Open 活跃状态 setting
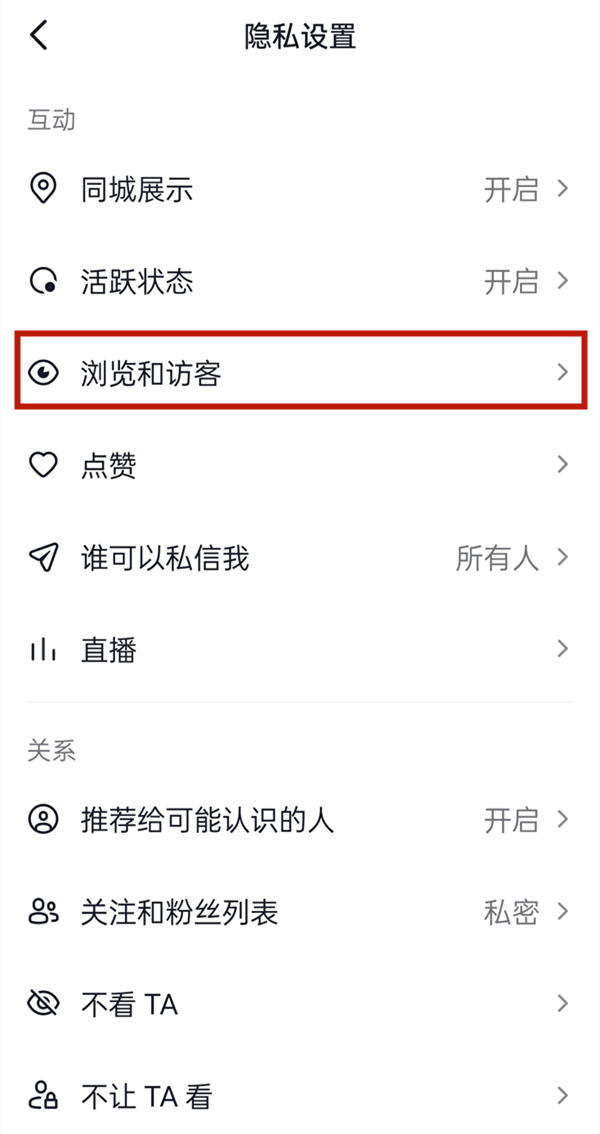The image size is (600, 1134). pos(300,281)
